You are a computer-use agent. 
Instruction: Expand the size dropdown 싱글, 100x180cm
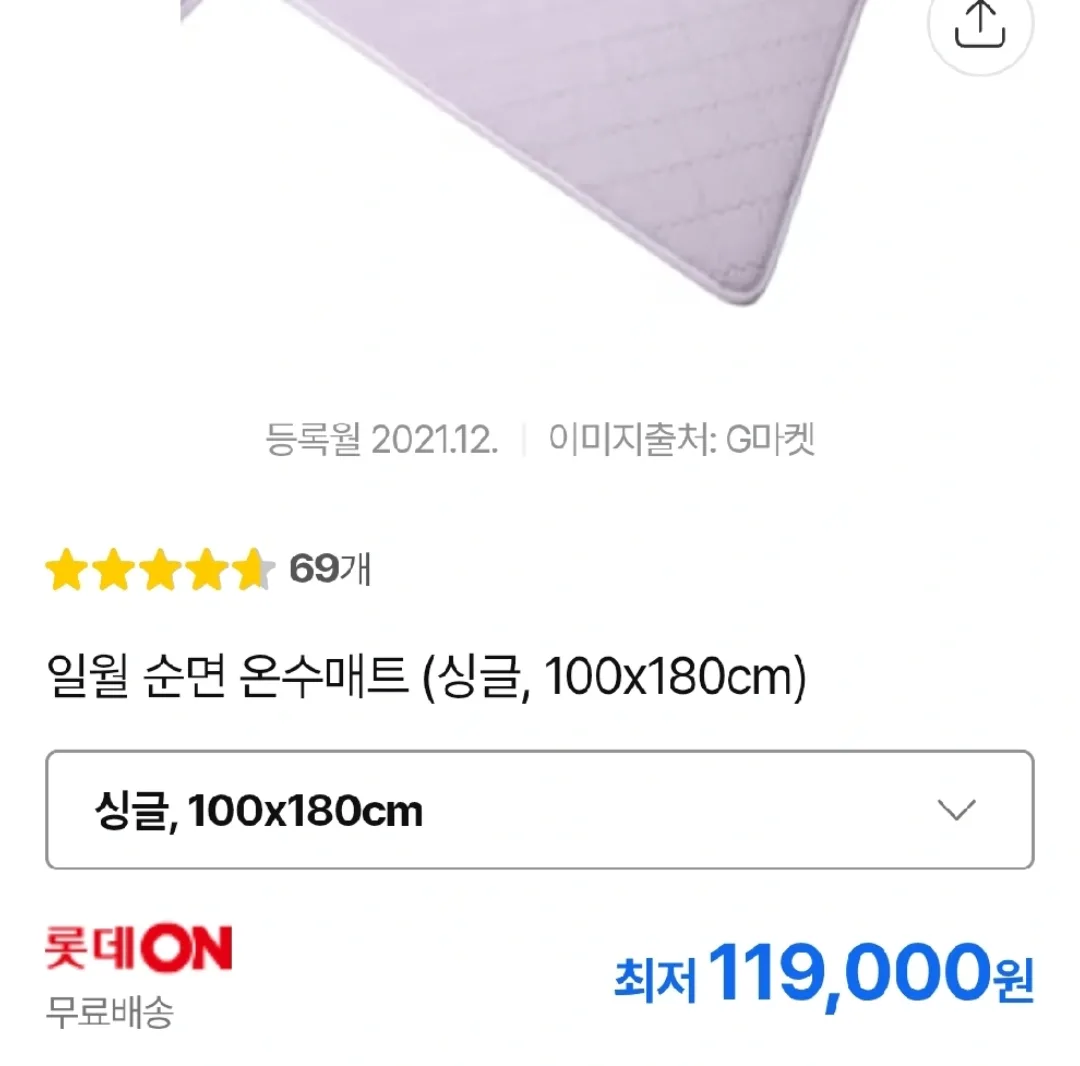coord(540,810)
